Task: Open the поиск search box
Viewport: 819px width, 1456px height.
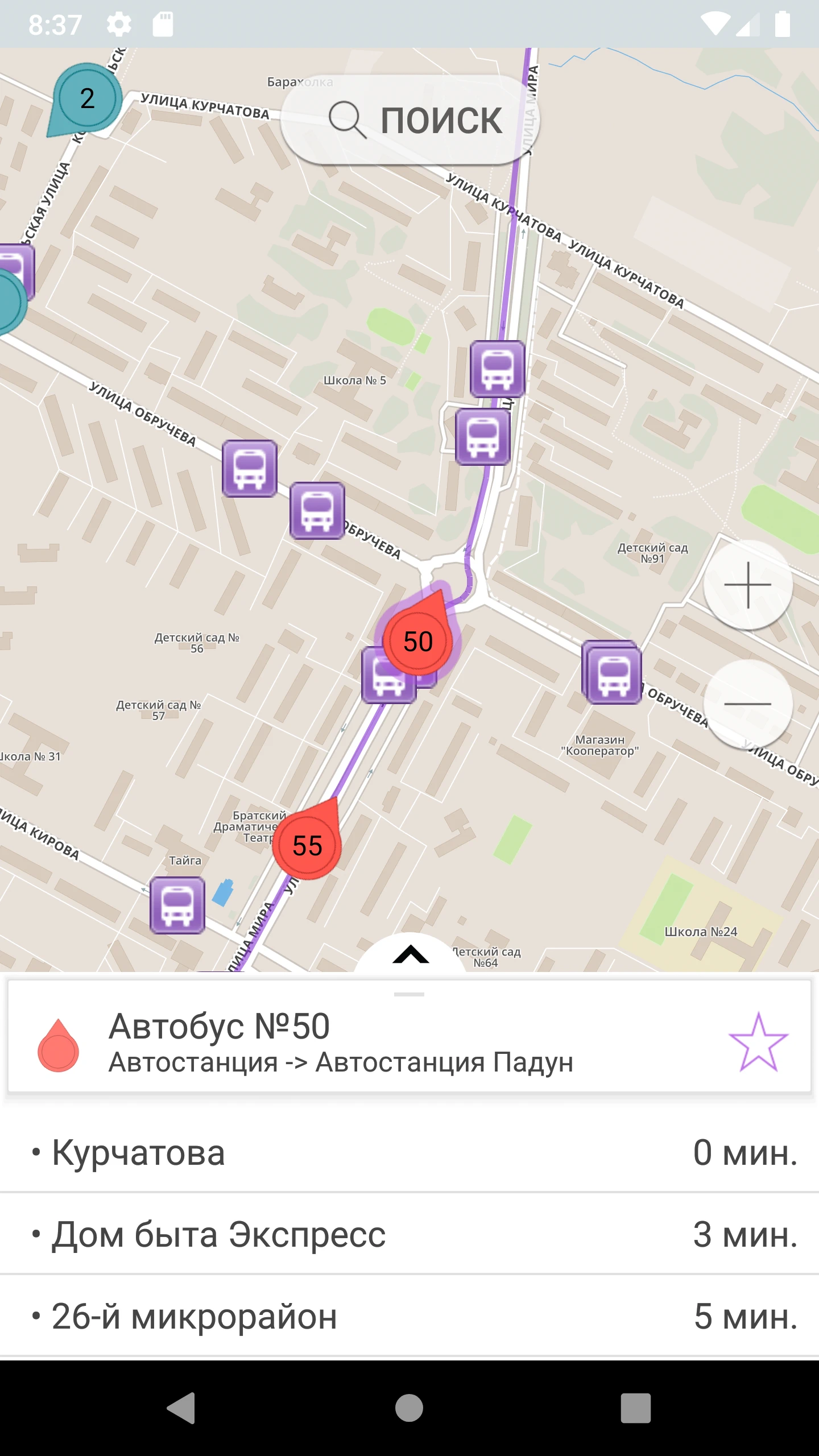Action: click(409, 119)
